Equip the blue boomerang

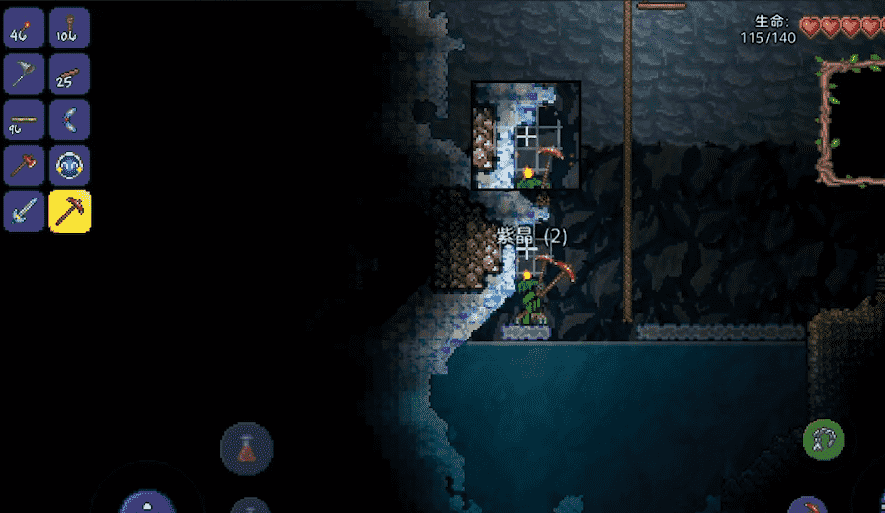click(69, 119)
